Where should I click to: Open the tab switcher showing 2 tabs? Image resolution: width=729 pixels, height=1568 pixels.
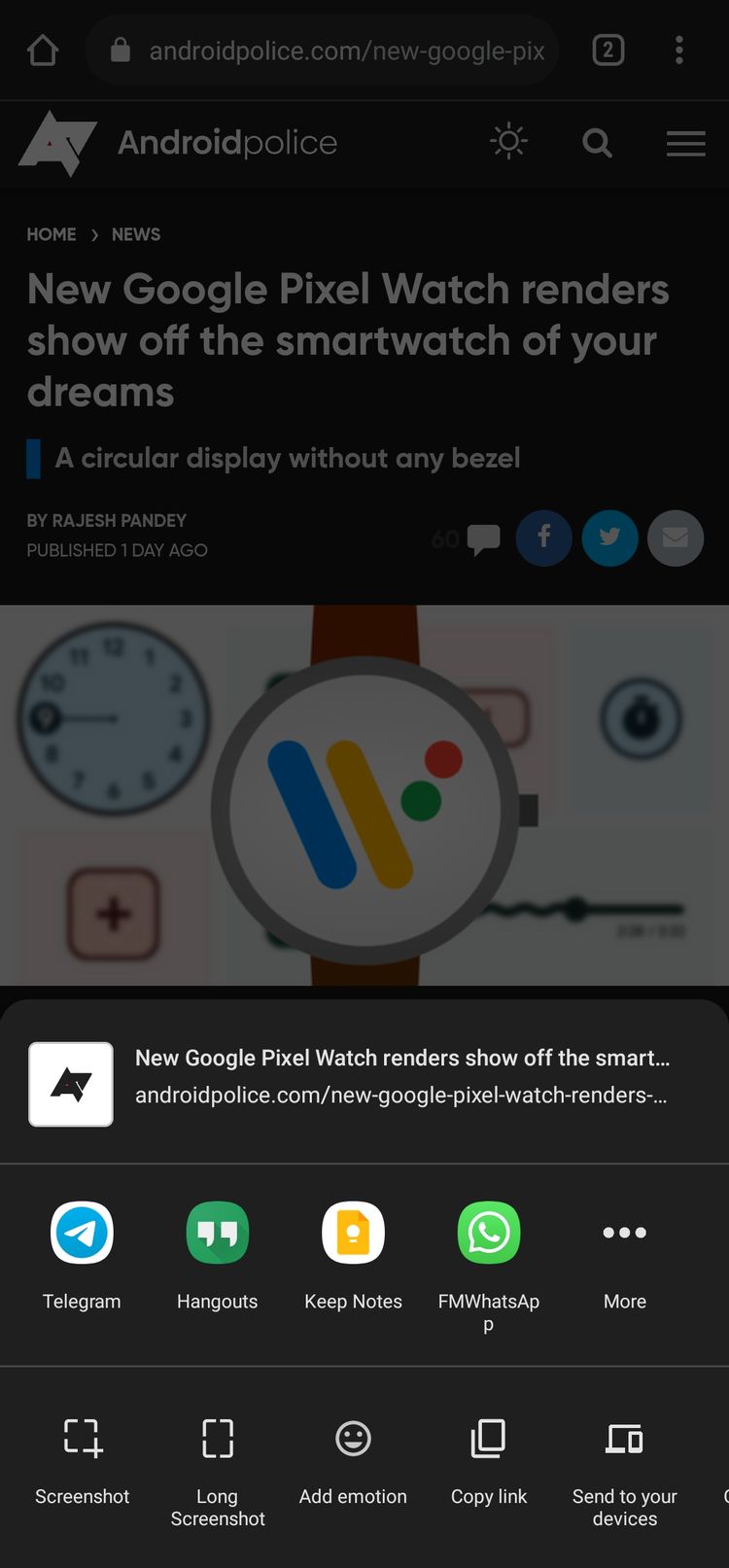click(x=608, y=50)
